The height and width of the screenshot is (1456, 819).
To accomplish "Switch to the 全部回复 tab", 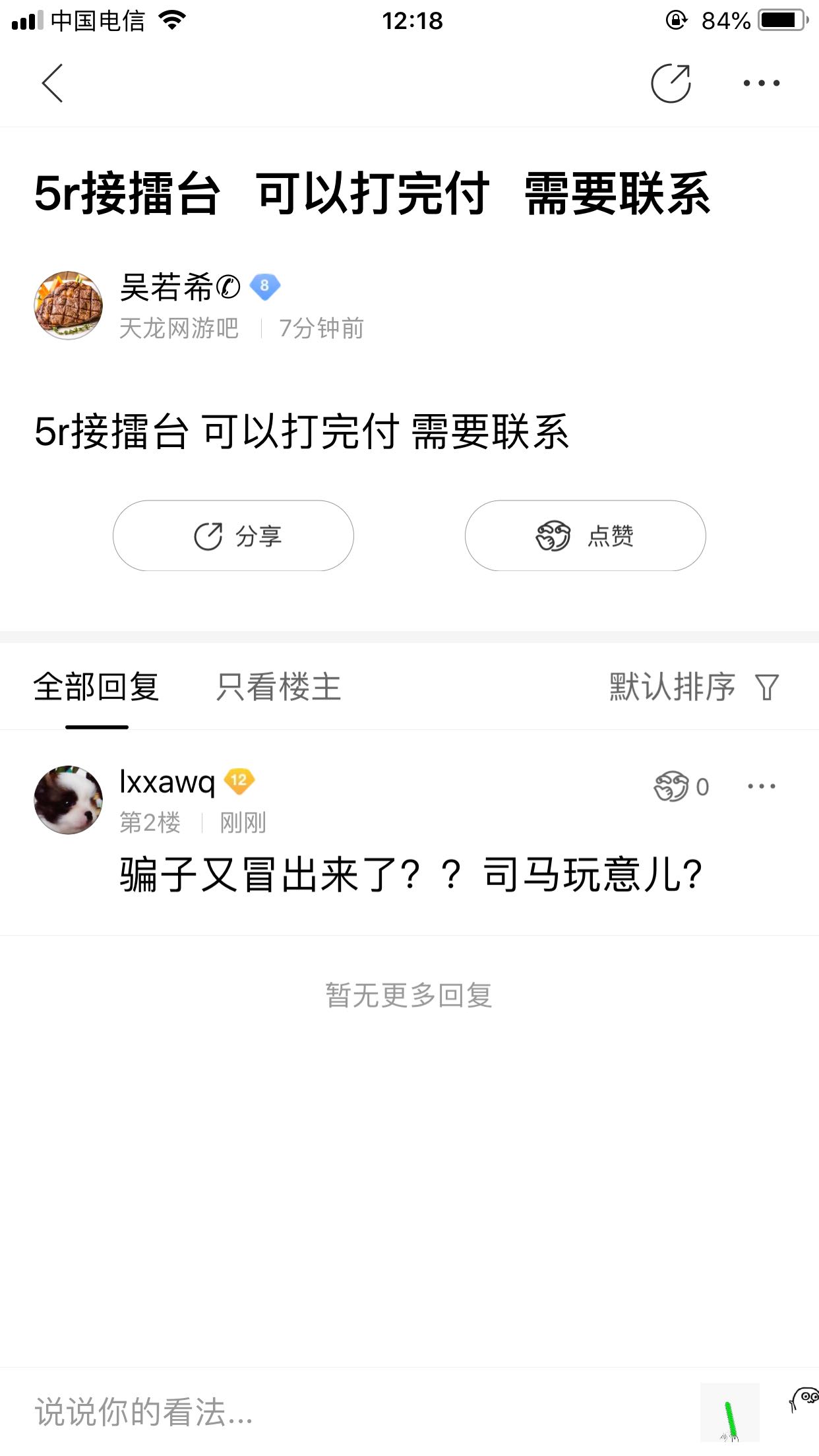I will (x=96, y=687).
